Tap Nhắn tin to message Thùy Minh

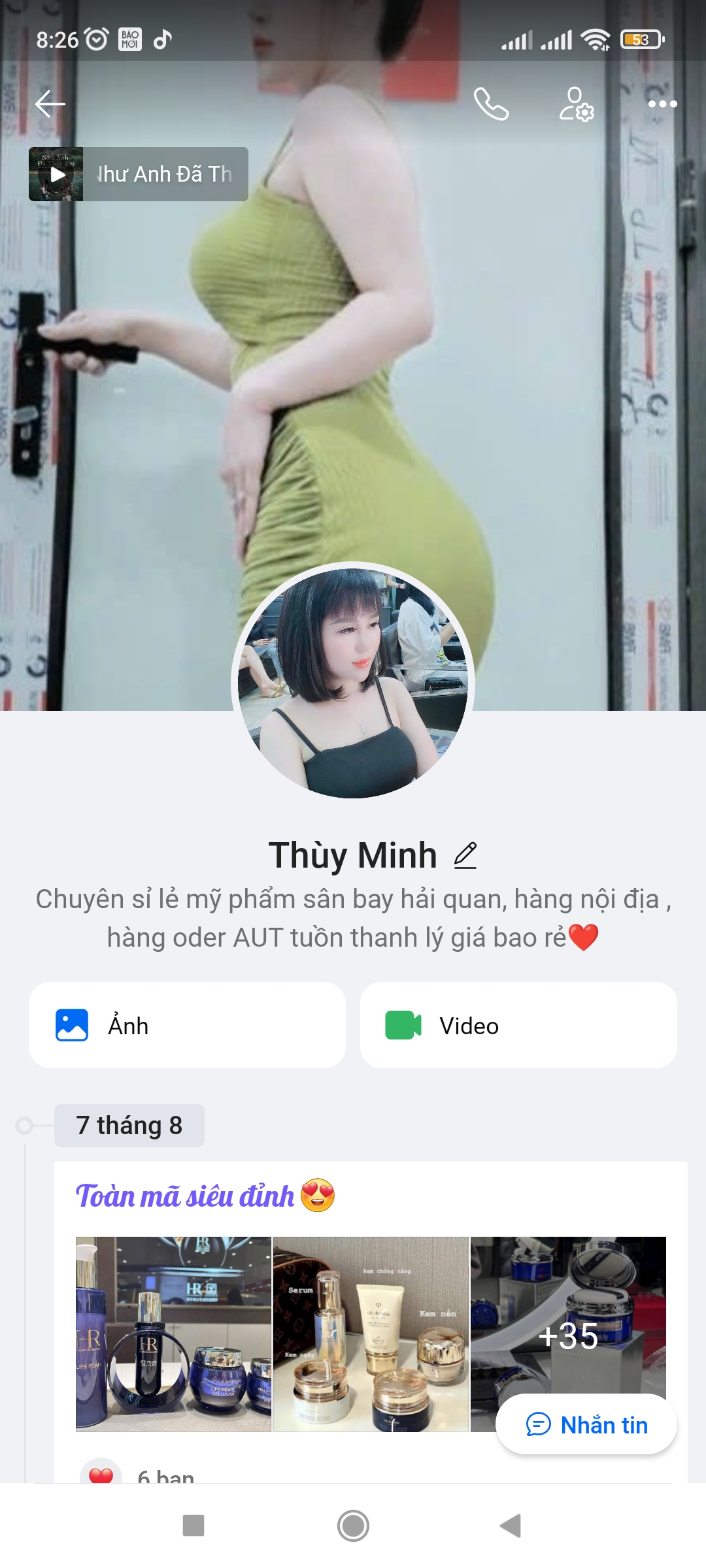click(586, 1424)
